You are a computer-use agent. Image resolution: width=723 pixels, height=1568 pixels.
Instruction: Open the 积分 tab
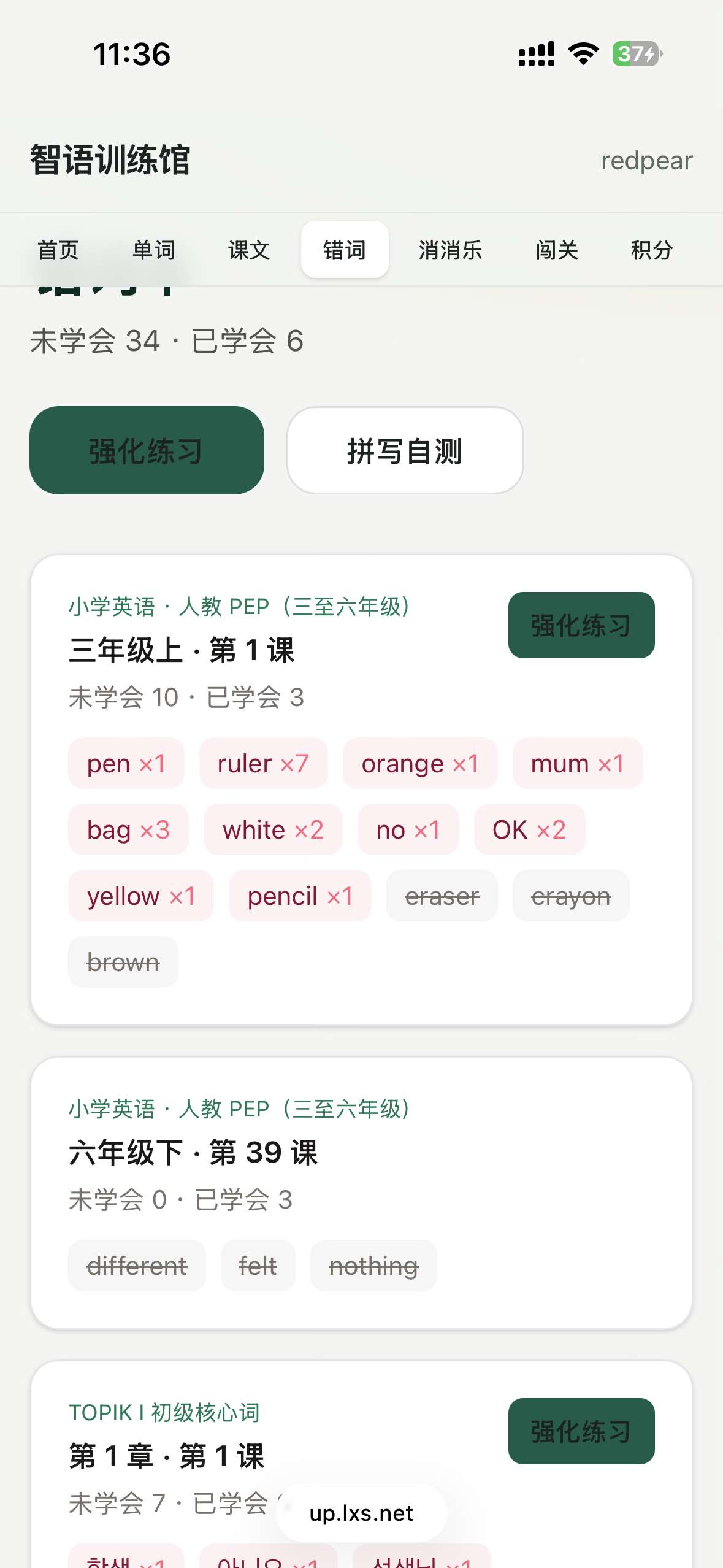tap(652, 250)
